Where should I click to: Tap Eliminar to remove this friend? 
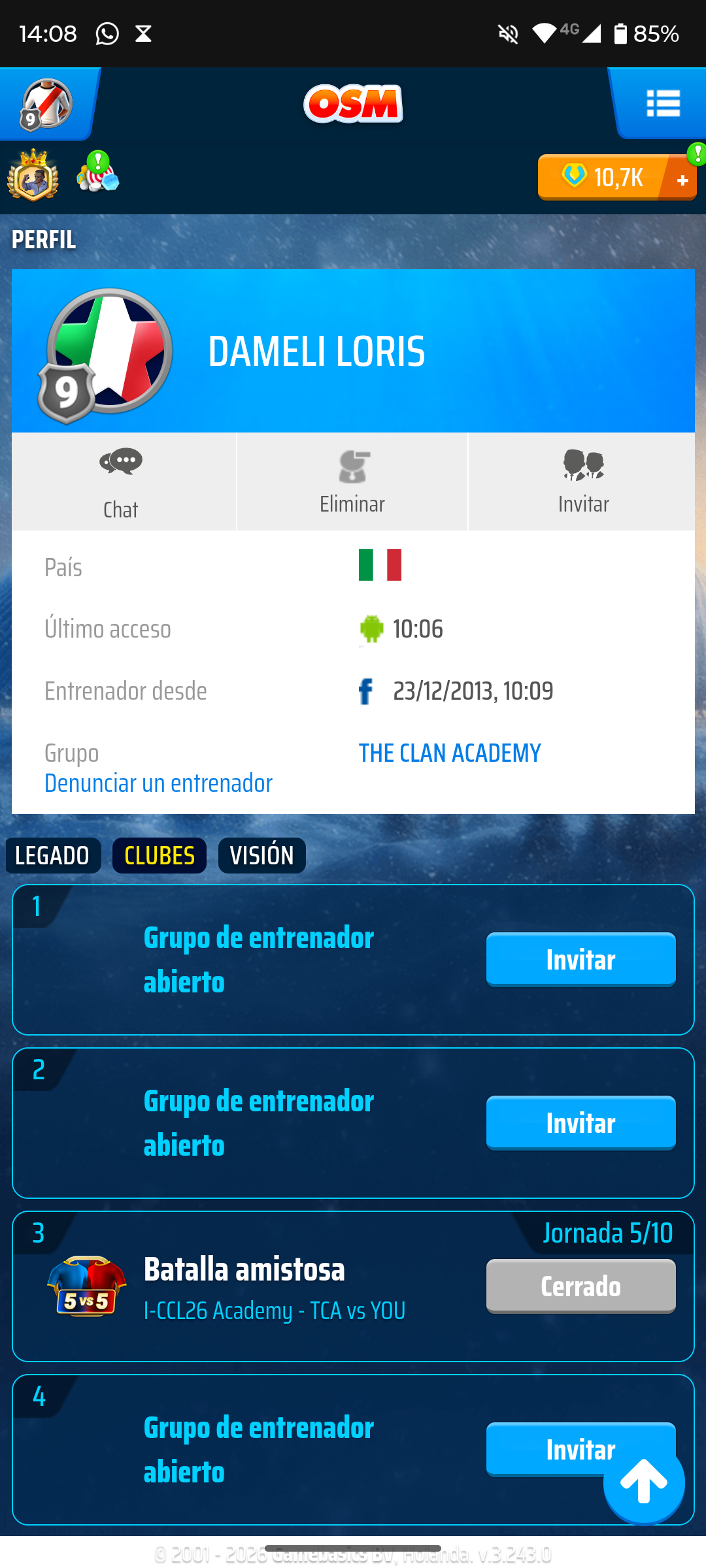click(352, 482)
